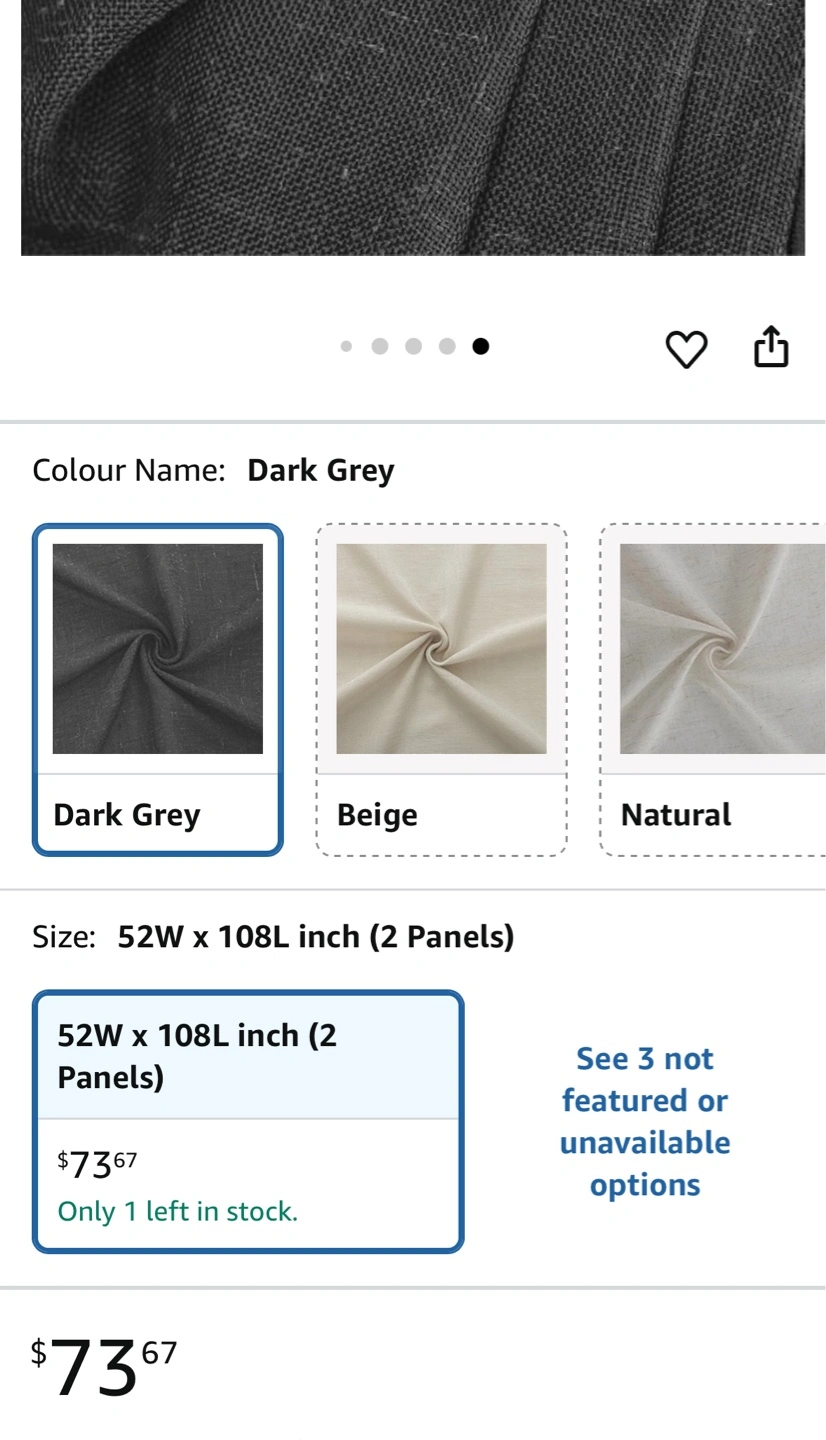Select the Dark Grey colour swatch
826x1440 pixels.
click(158, 690)
